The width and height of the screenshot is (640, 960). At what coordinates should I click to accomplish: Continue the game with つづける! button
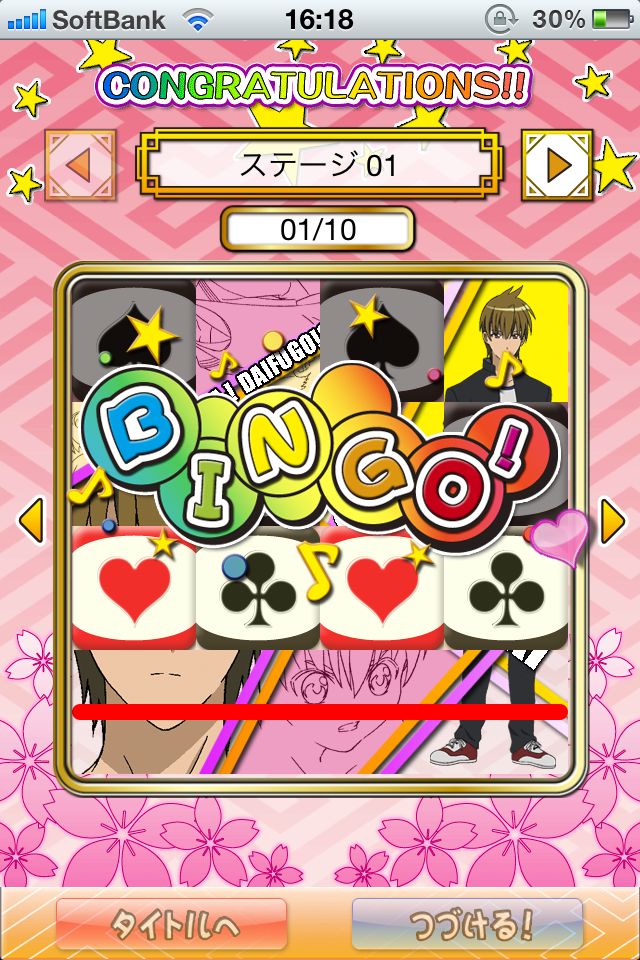pyautogui.click(x=467, y=924)
